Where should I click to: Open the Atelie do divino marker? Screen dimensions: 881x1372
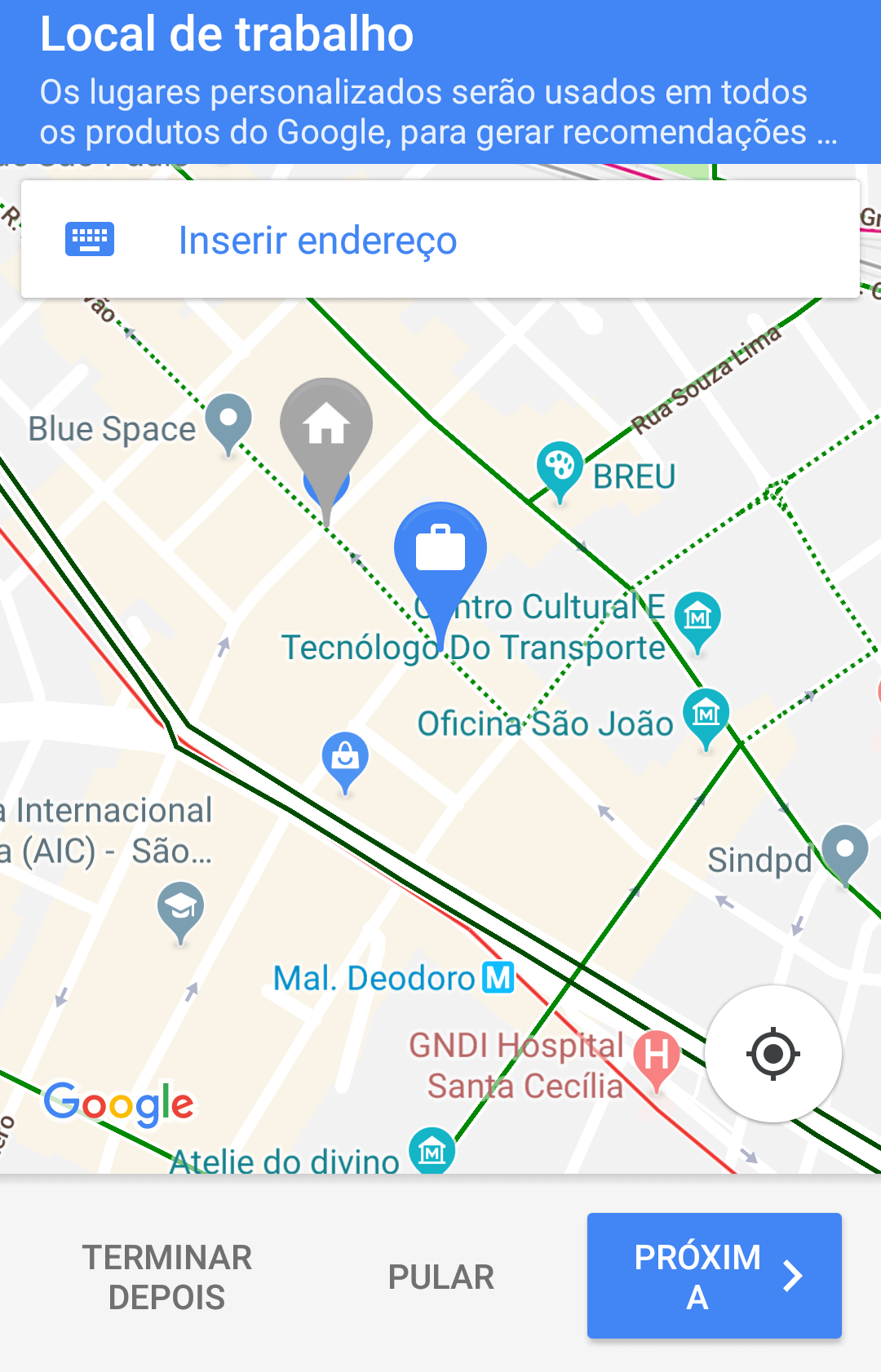(x=432, y=1151)
